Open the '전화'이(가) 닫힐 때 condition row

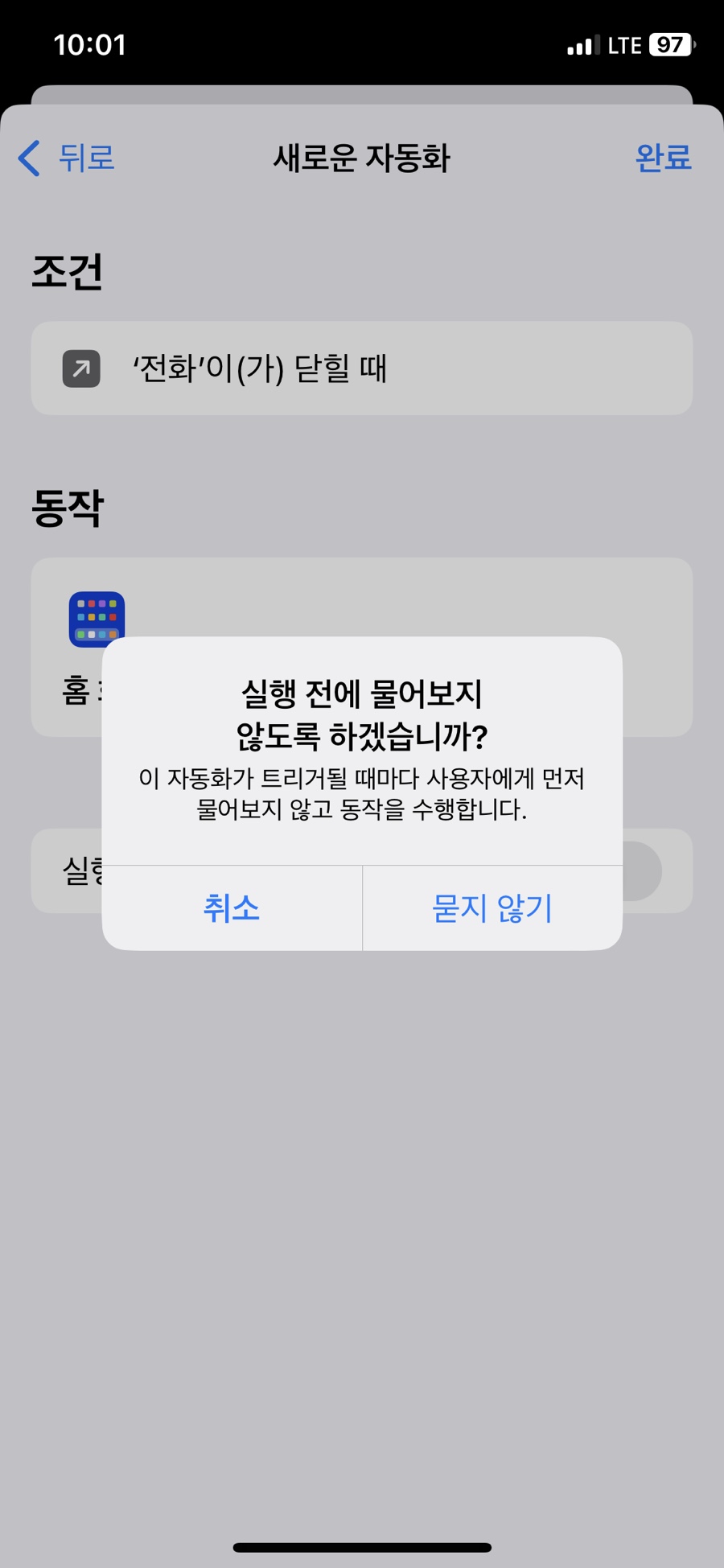pyautogui.click(x=362, y=368)
